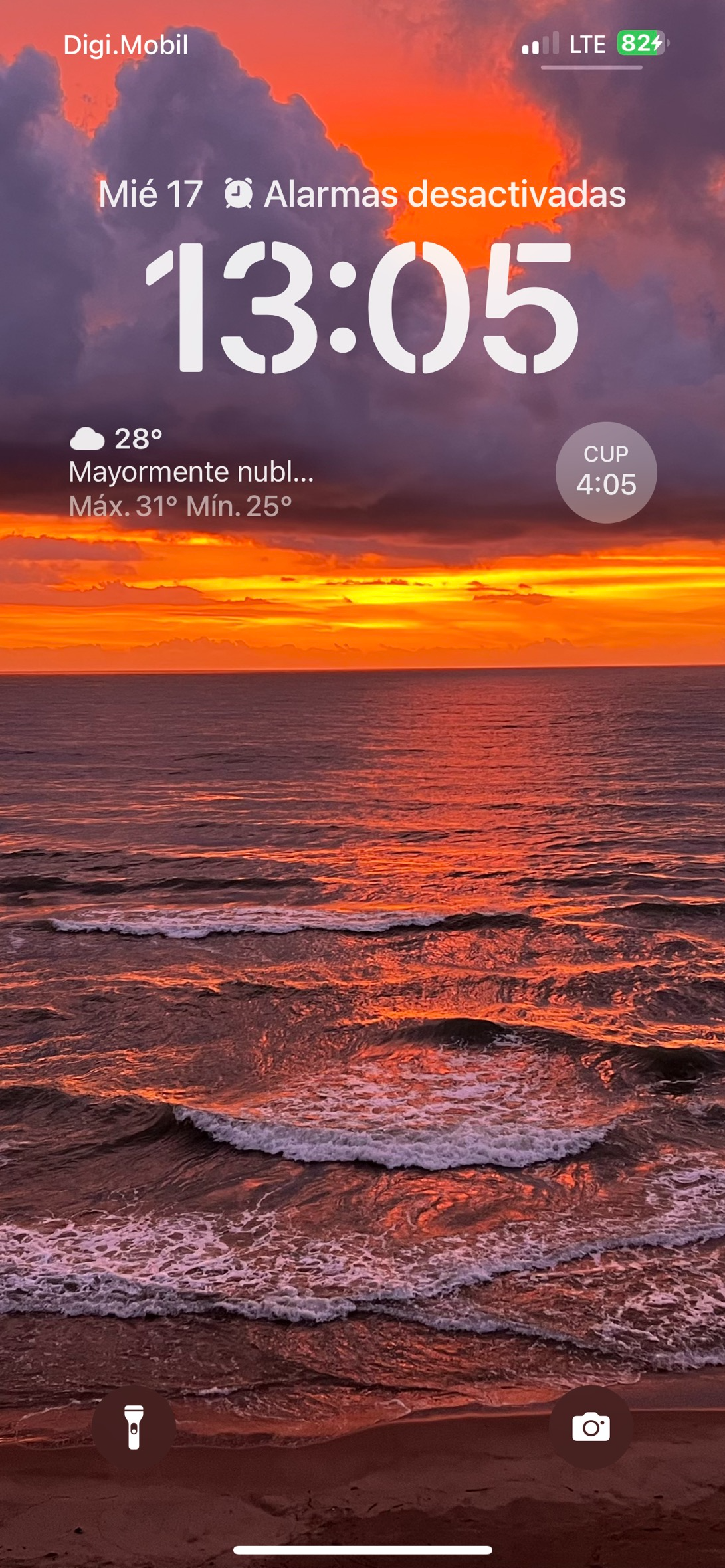Open the Alarmas desactivadas widget
Screen dimensions: 725x1568
click(x=425, y=194)
